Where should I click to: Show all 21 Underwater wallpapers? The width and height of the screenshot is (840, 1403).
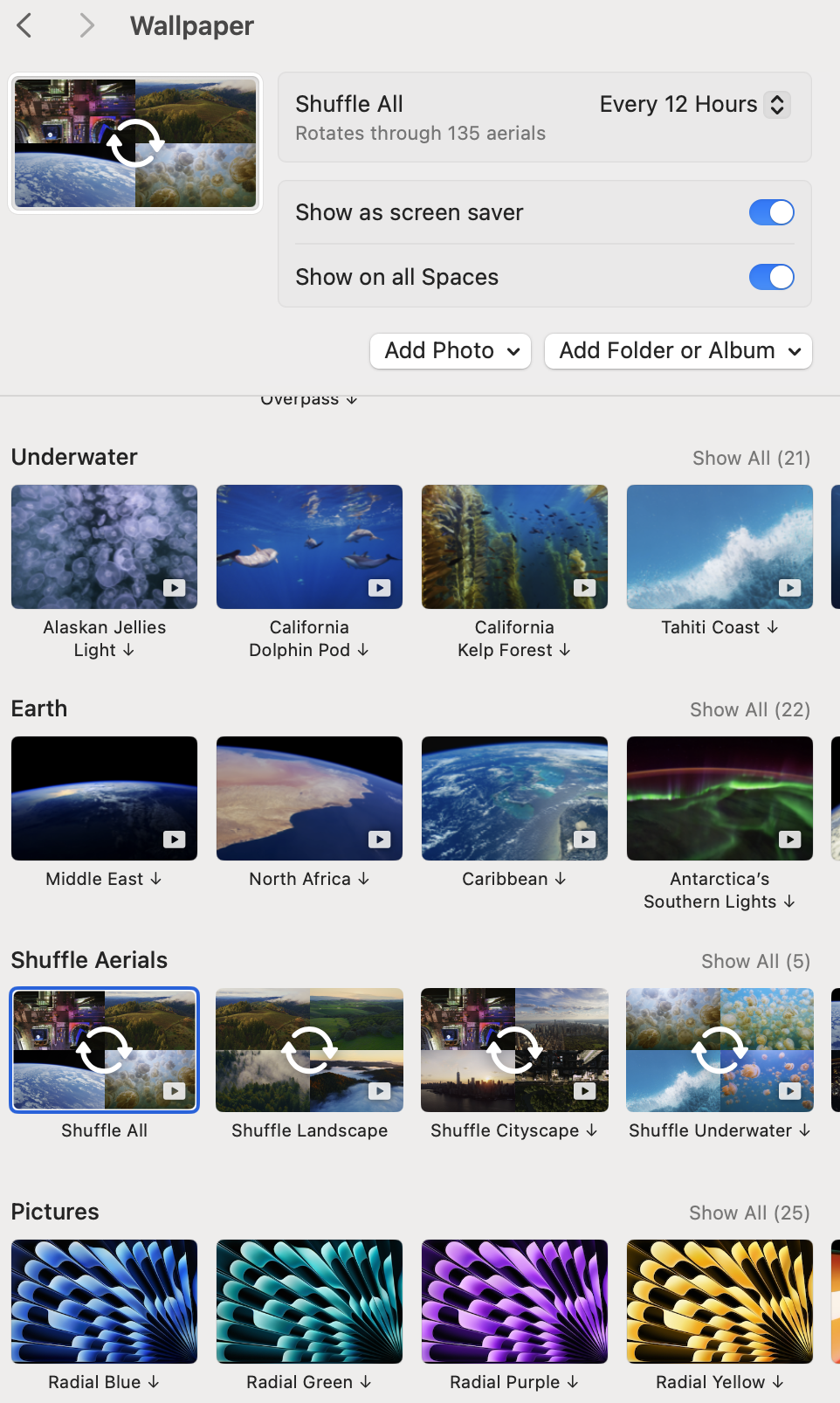point(751,459)
